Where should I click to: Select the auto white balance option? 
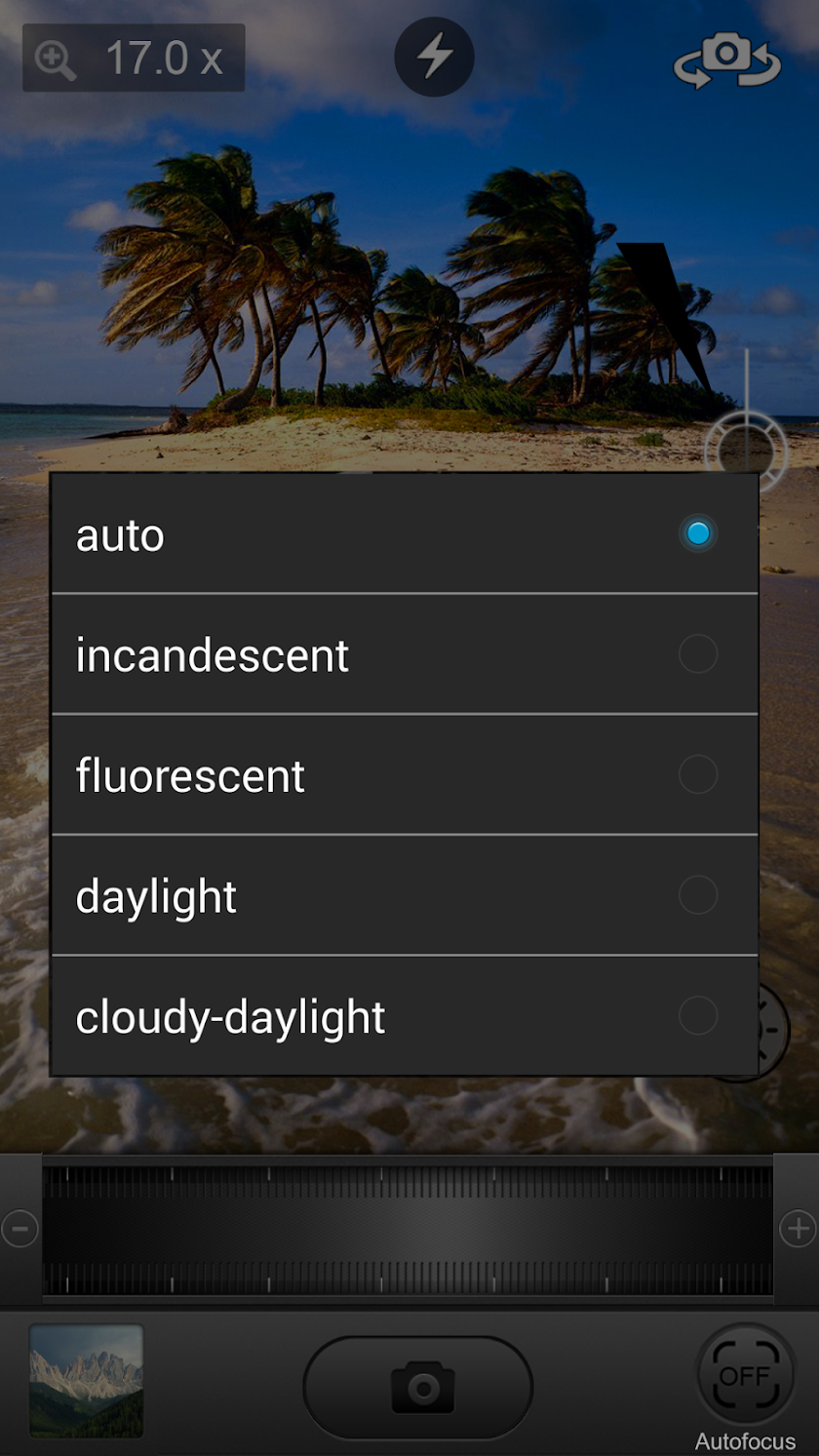404,533
